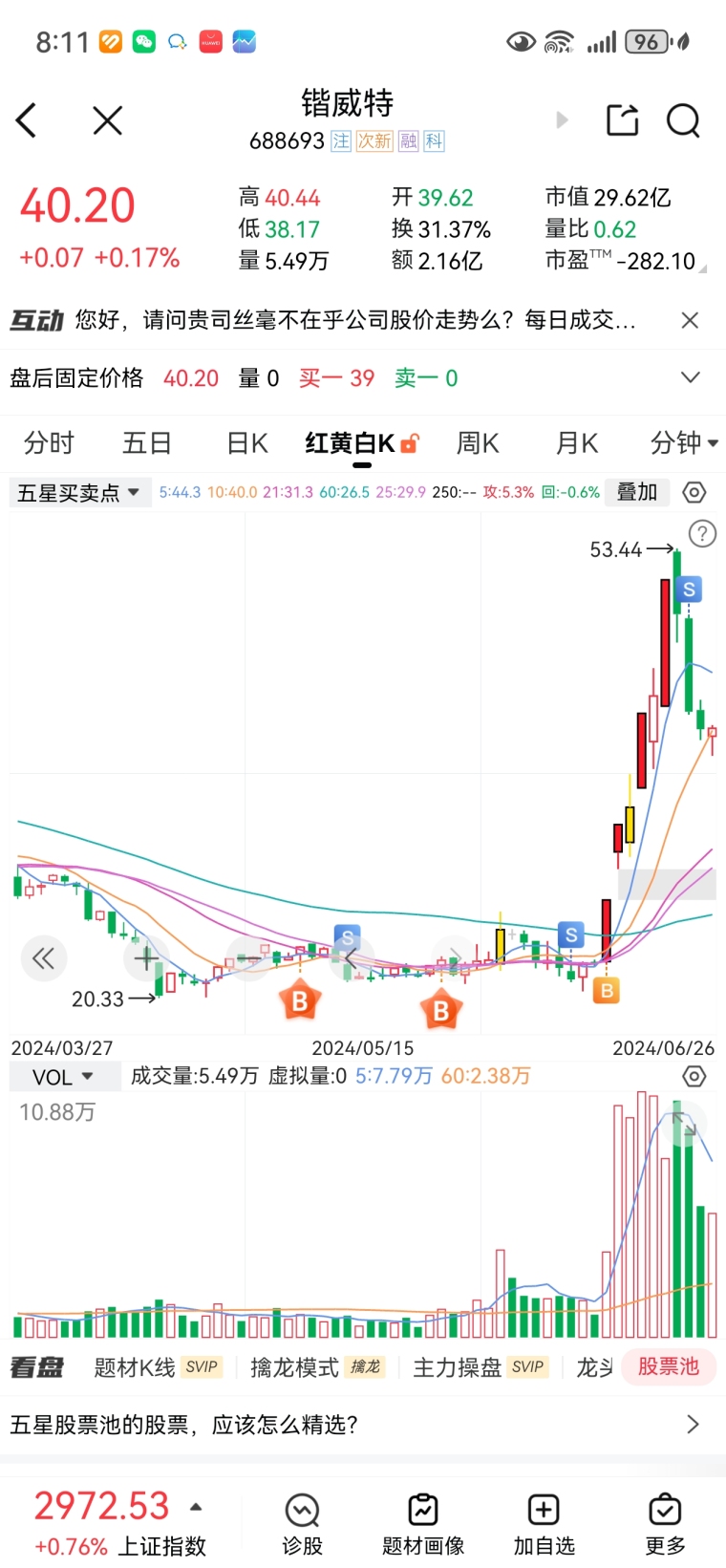Image resolution: width=726 pixels, height=1568 pixels.
Task: Share this stock page
Action: 623,119
